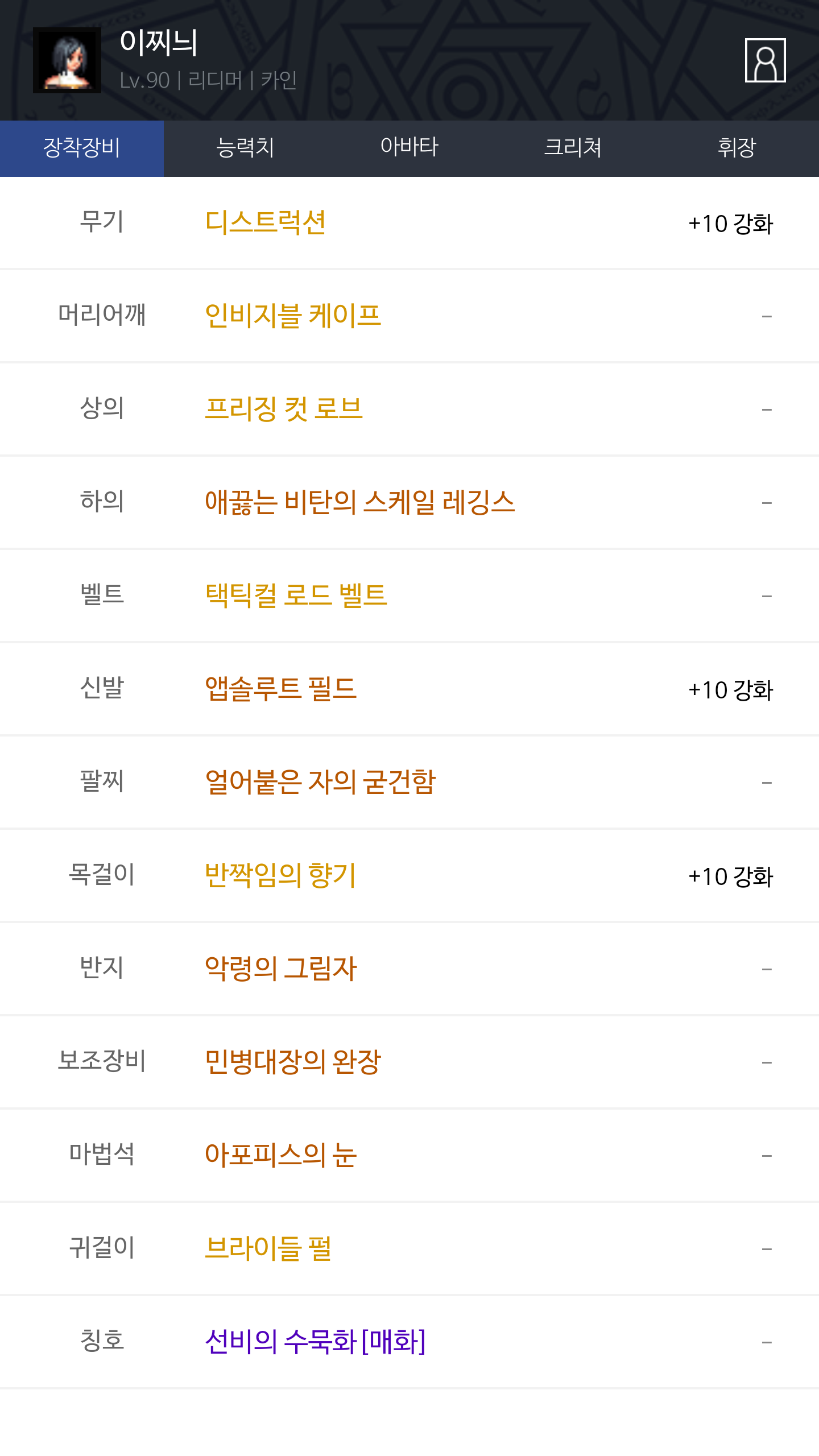Select the 휘장 tab

click(x=737, y=148)
